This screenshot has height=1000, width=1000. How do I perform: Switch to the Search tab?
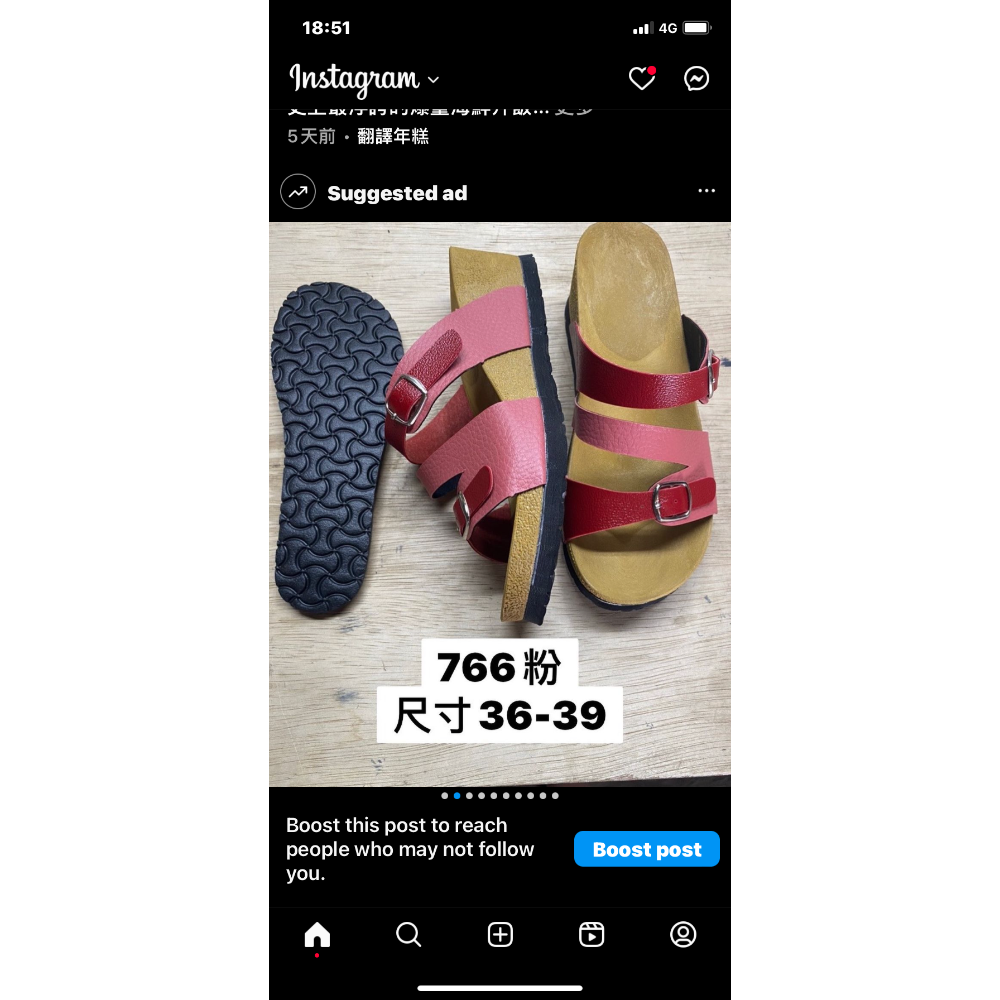[408, 935]
